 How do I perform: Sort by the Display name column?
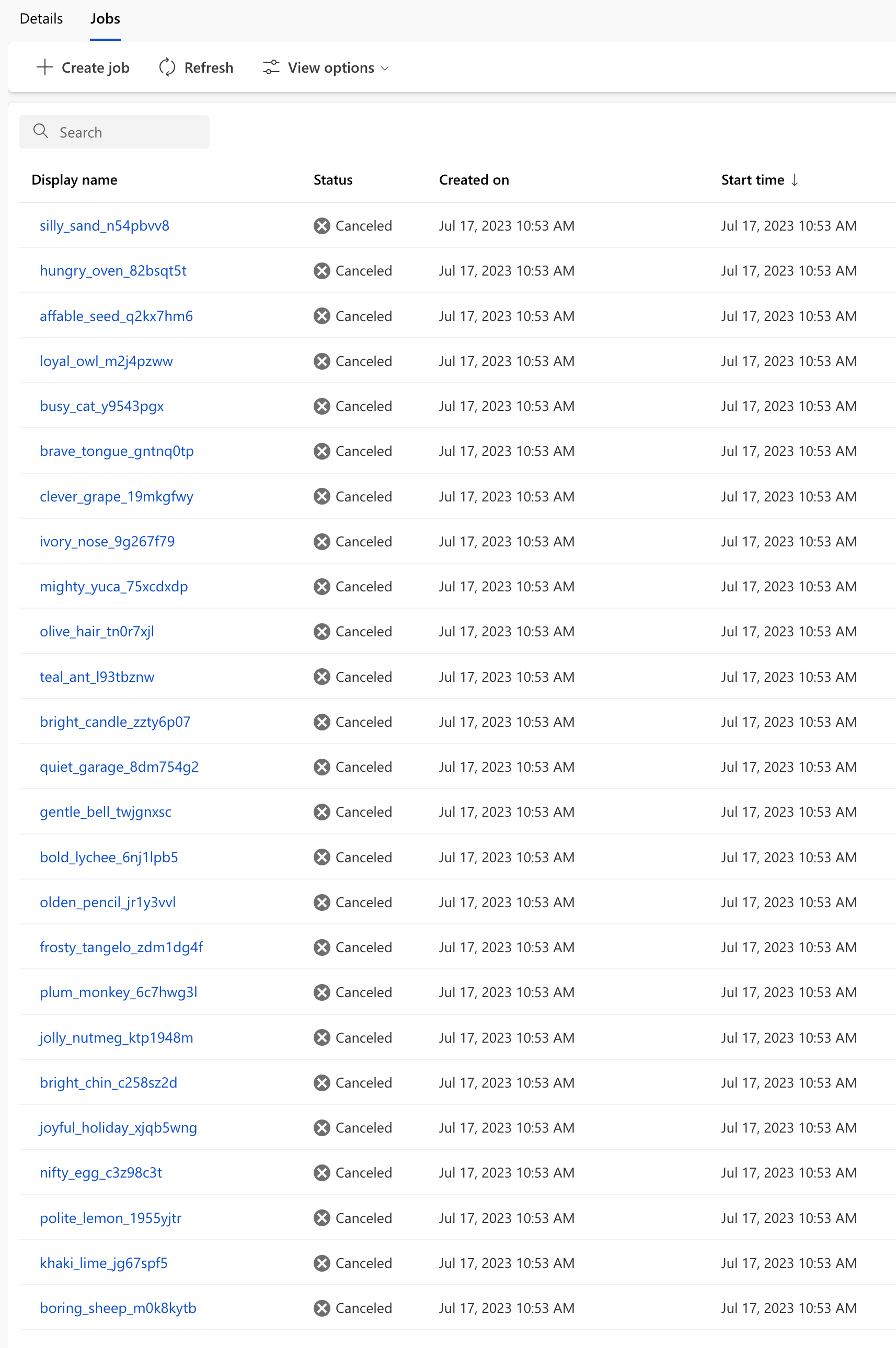click(x=74, y=180)
